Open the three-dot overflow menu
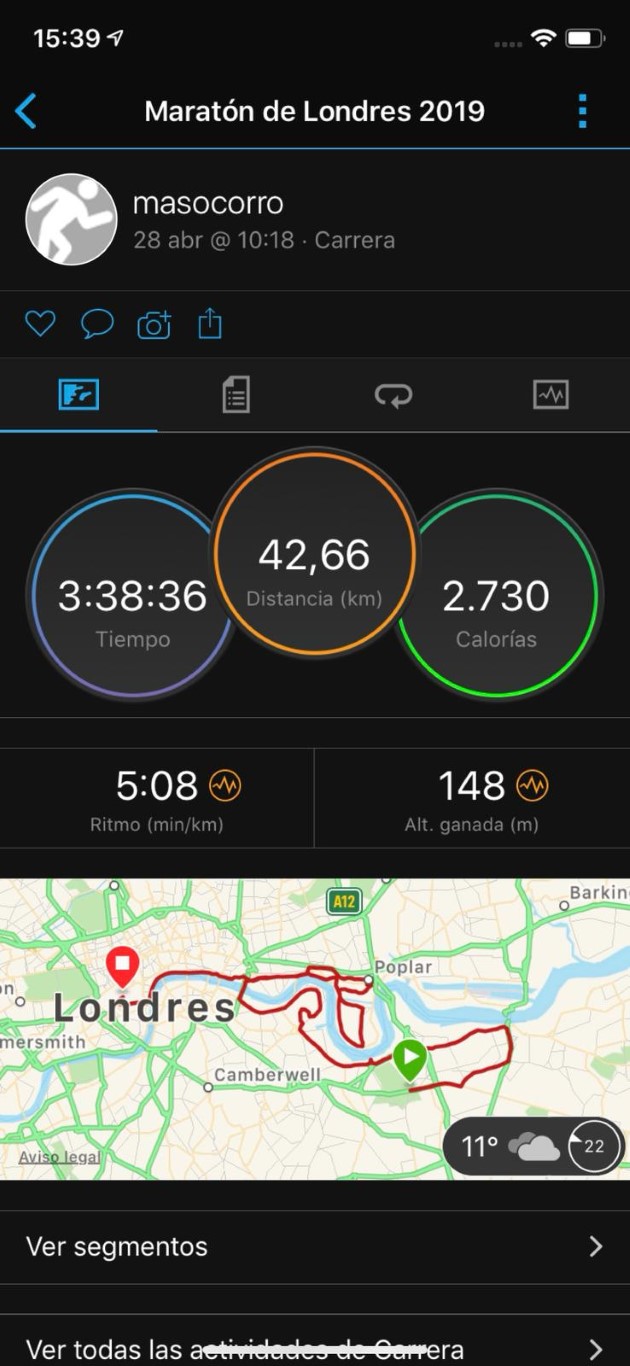The width and height of the screenshot is (630, 1366). 582,111
